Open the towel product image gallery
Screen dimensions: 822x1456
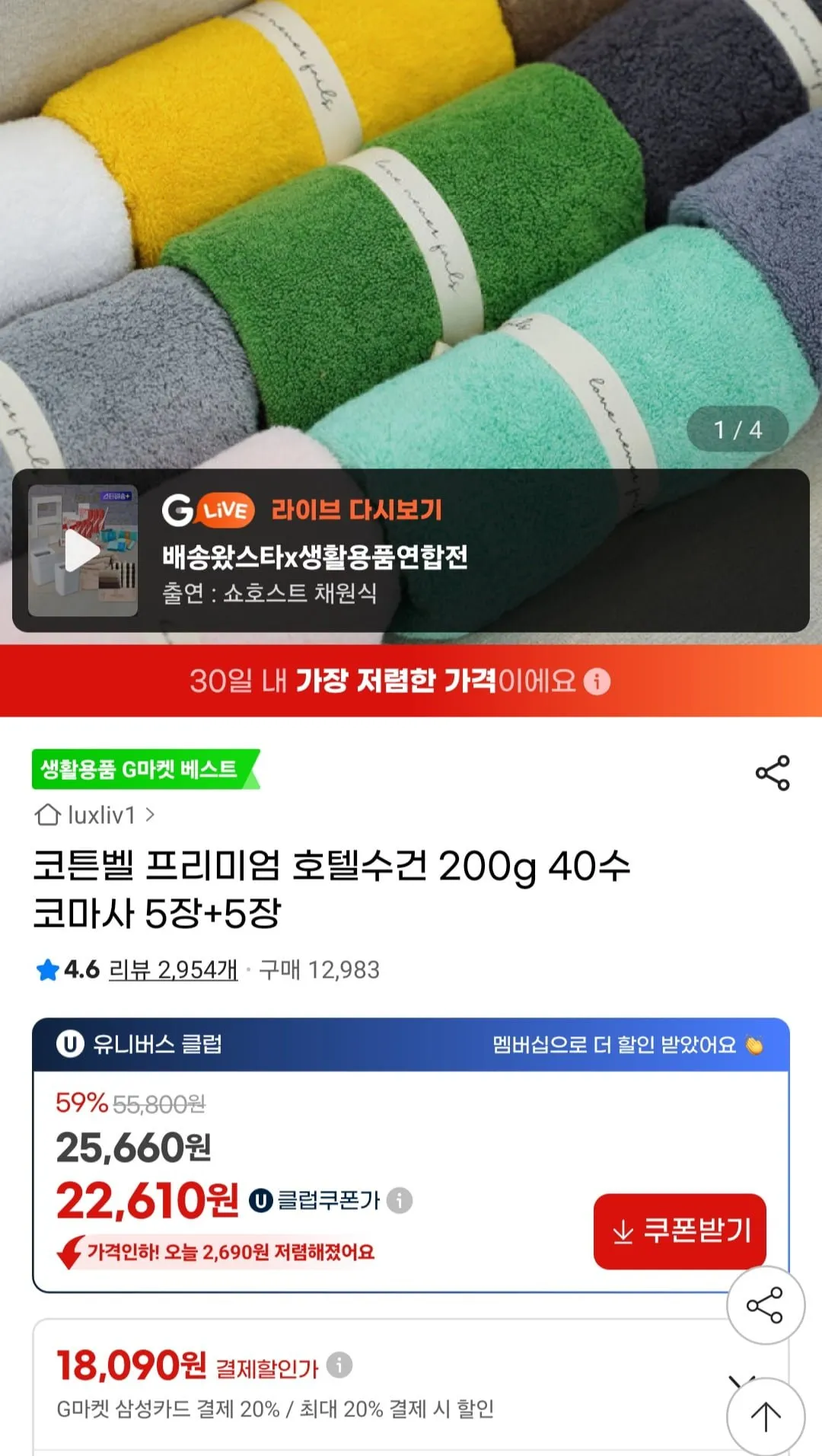411,228
